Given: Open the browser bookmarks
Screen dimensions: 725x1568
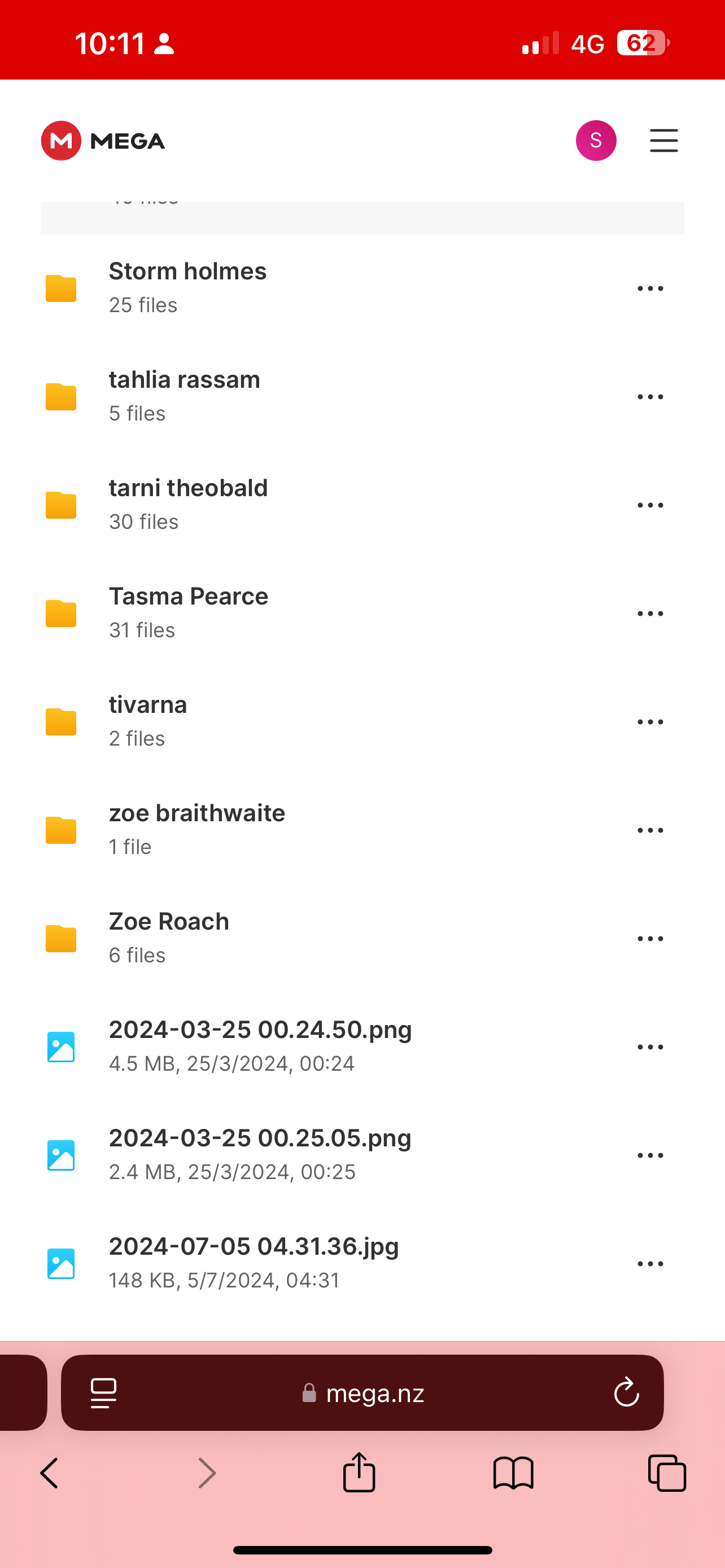Looking at the screenshot, I should coord(513,1473).
